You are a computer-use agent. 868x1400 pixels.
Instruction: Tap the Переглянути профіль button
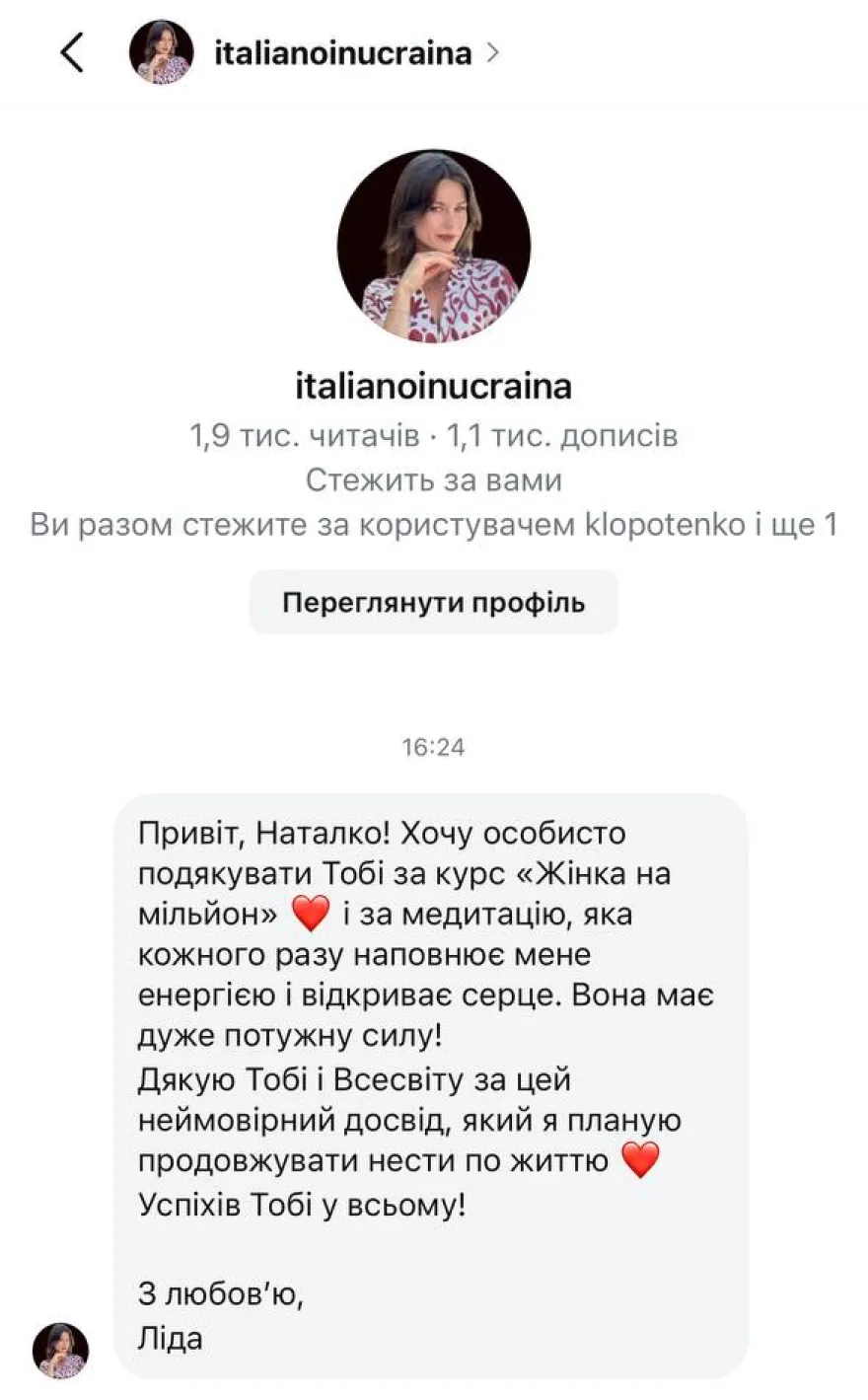(x=433, y=602)
